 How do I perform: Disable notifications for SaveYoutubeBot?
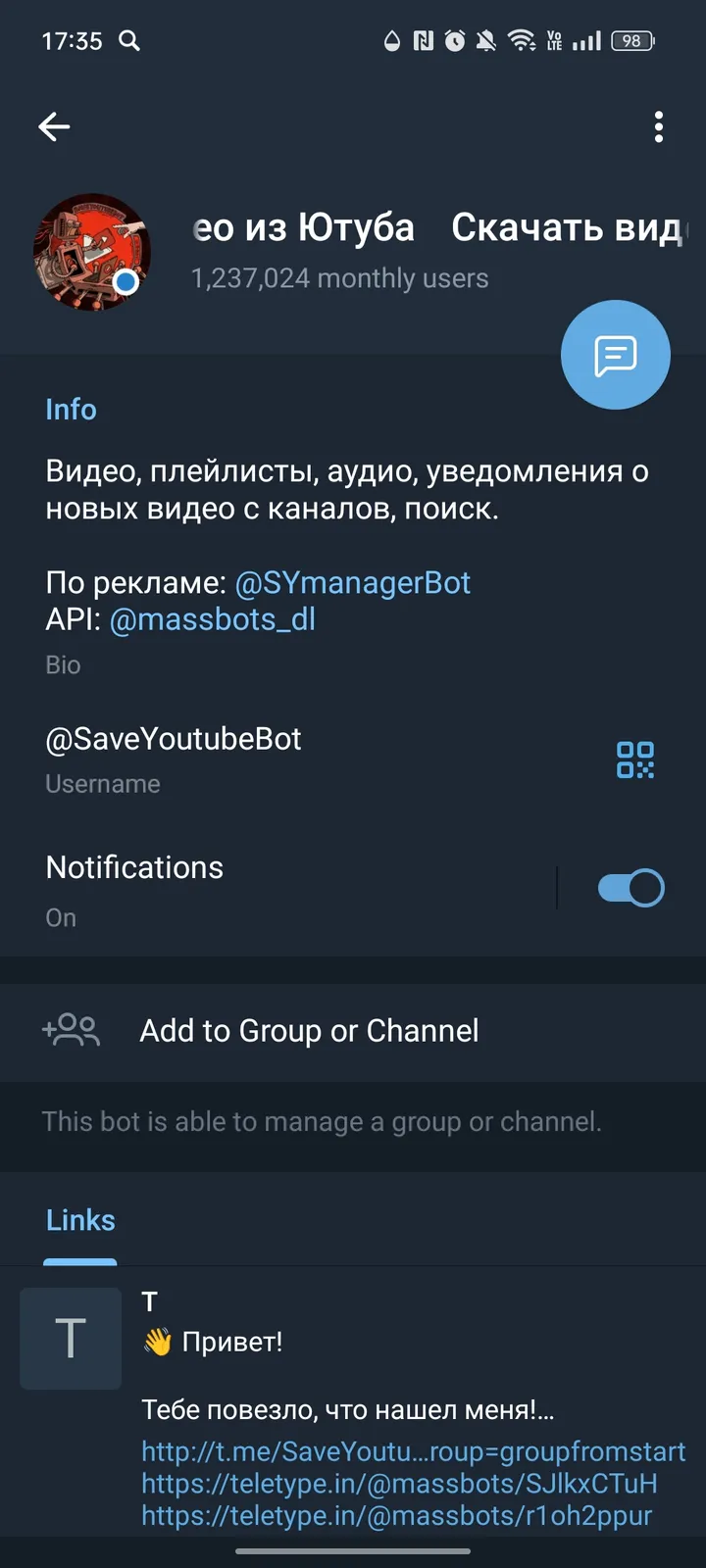pyautogui.click(x=629, y=887)
